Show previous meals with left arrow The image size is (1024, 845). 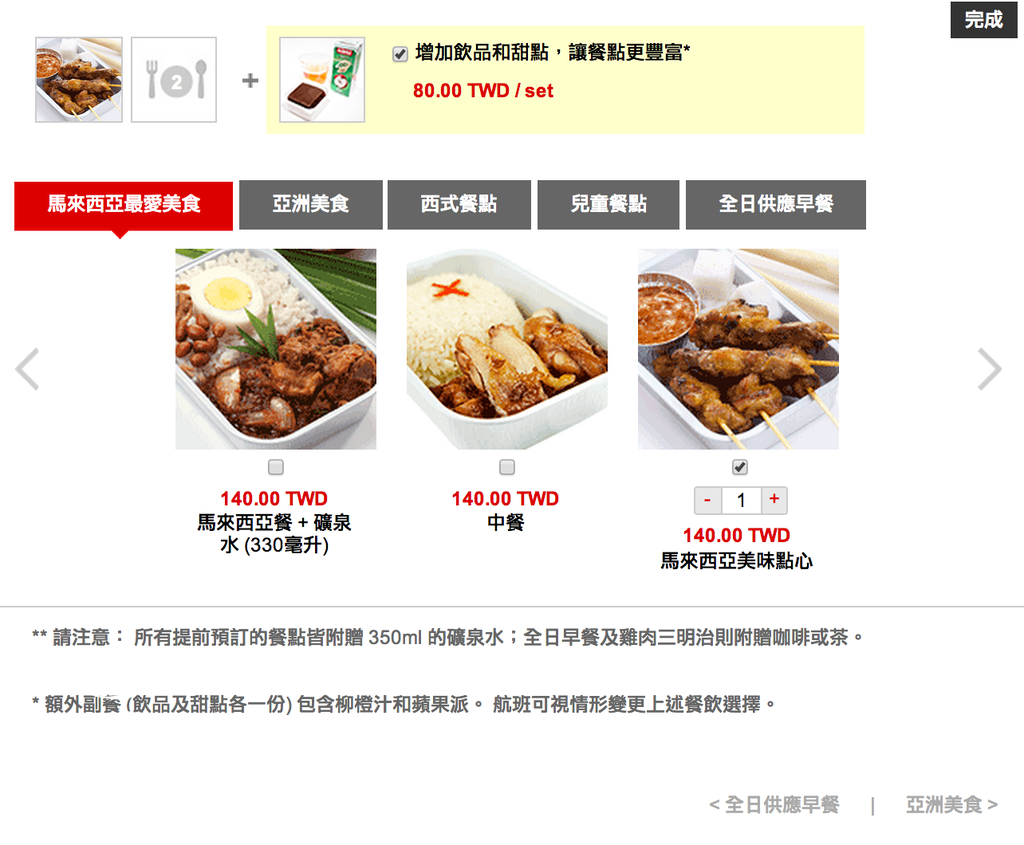(x=27, y=369)
